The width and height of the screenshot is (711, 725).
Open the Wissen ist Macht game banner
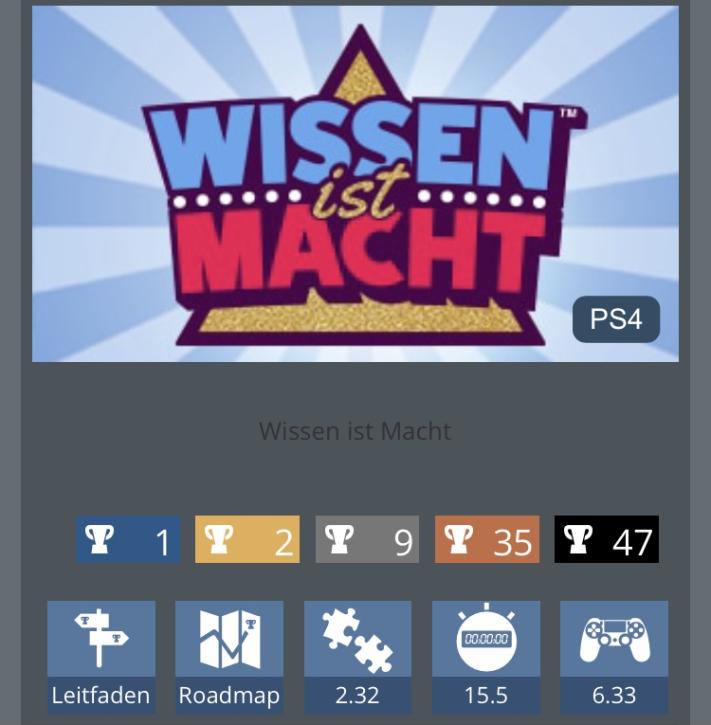(x=355, y=184)
